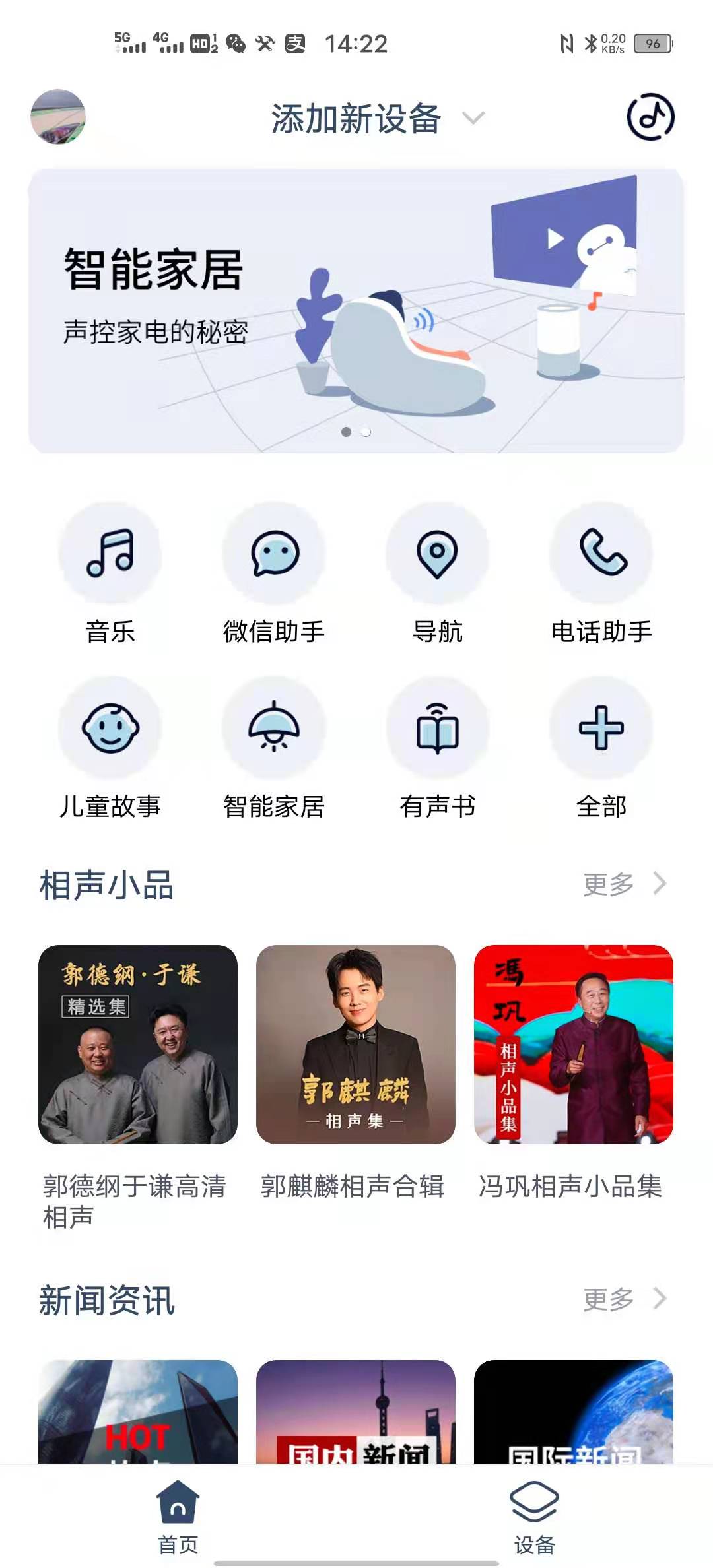
Task: Open the 音乐 shortcut
Action: click(x=110, y=553)
